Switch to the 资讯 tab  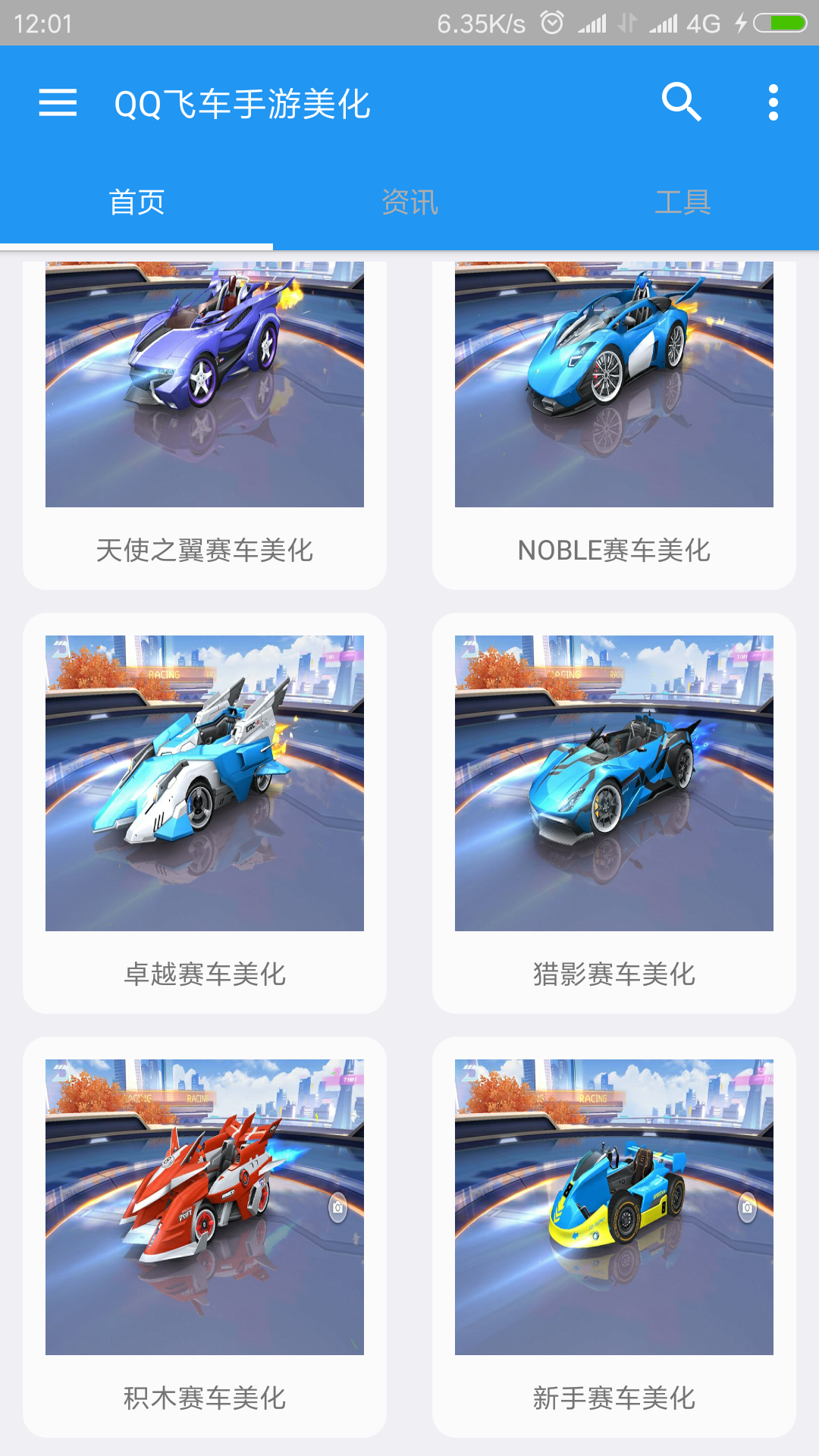(x=409, y=202)
